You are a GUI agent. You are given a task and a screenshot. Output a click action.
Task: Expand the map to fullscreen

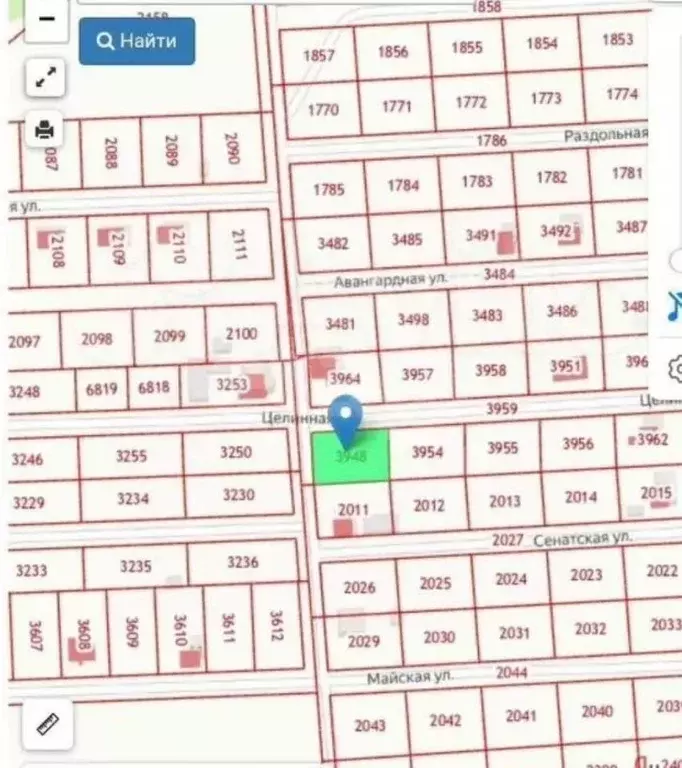(x=45, y=78)
